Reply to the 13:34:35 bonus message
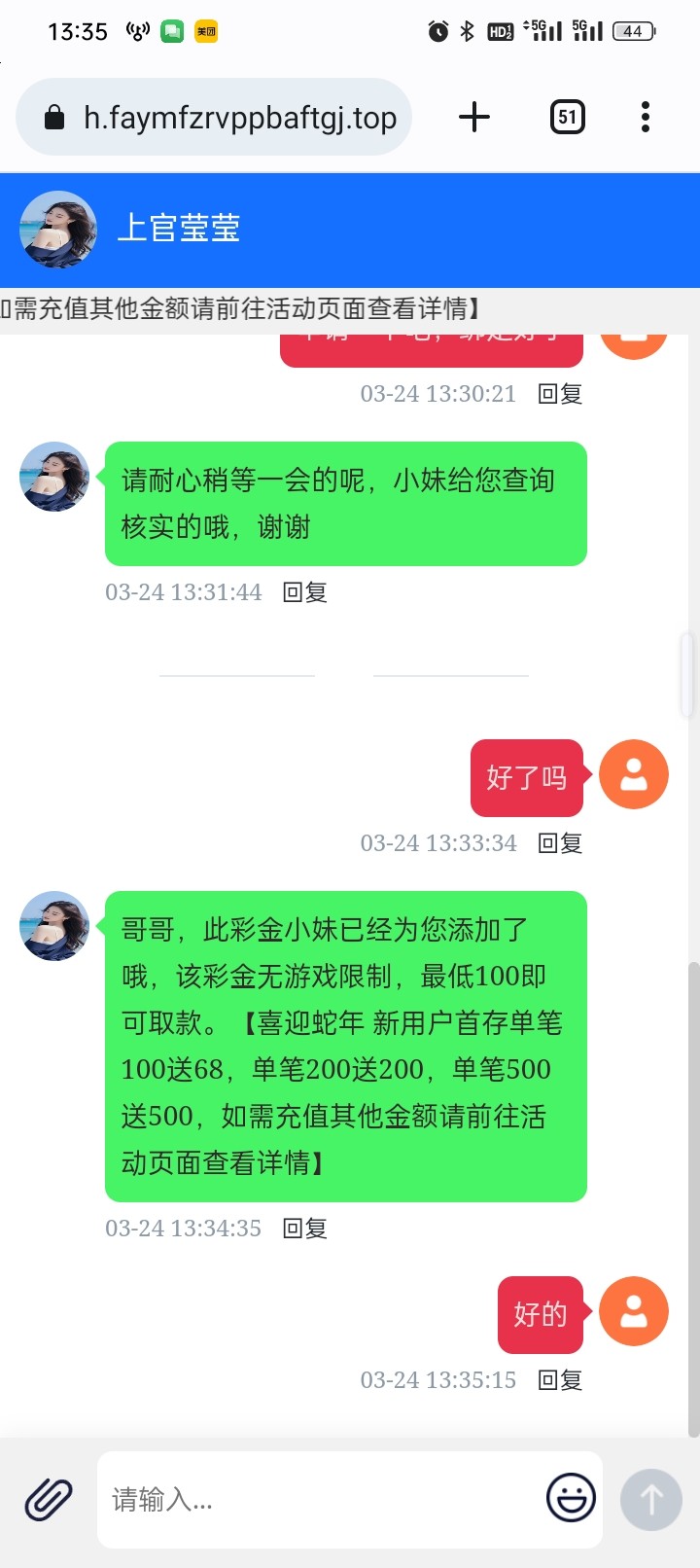This screenshot has height=1568, width=700. (x=304, y=1229)
